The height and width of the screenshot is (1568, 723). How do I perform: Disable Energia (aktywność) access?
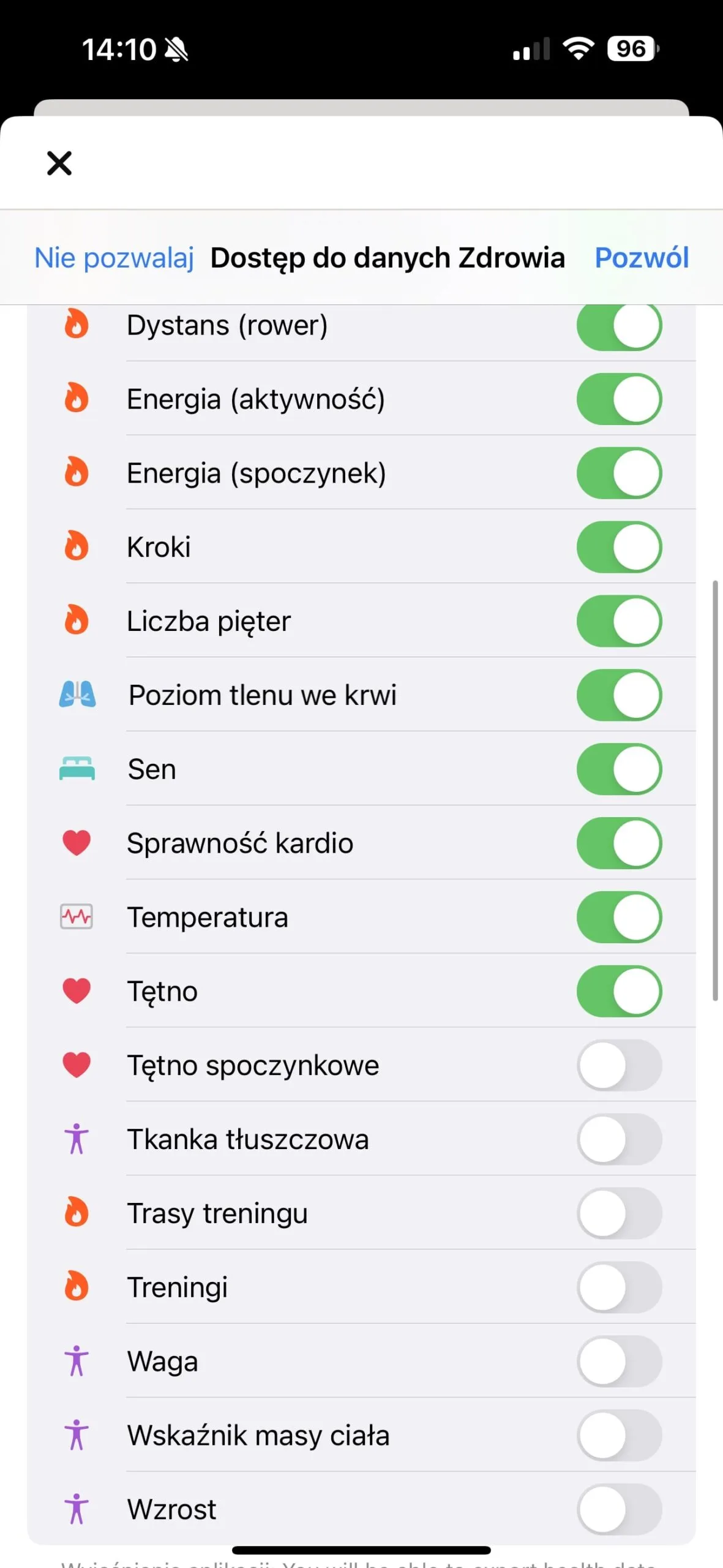click(619, 399)
